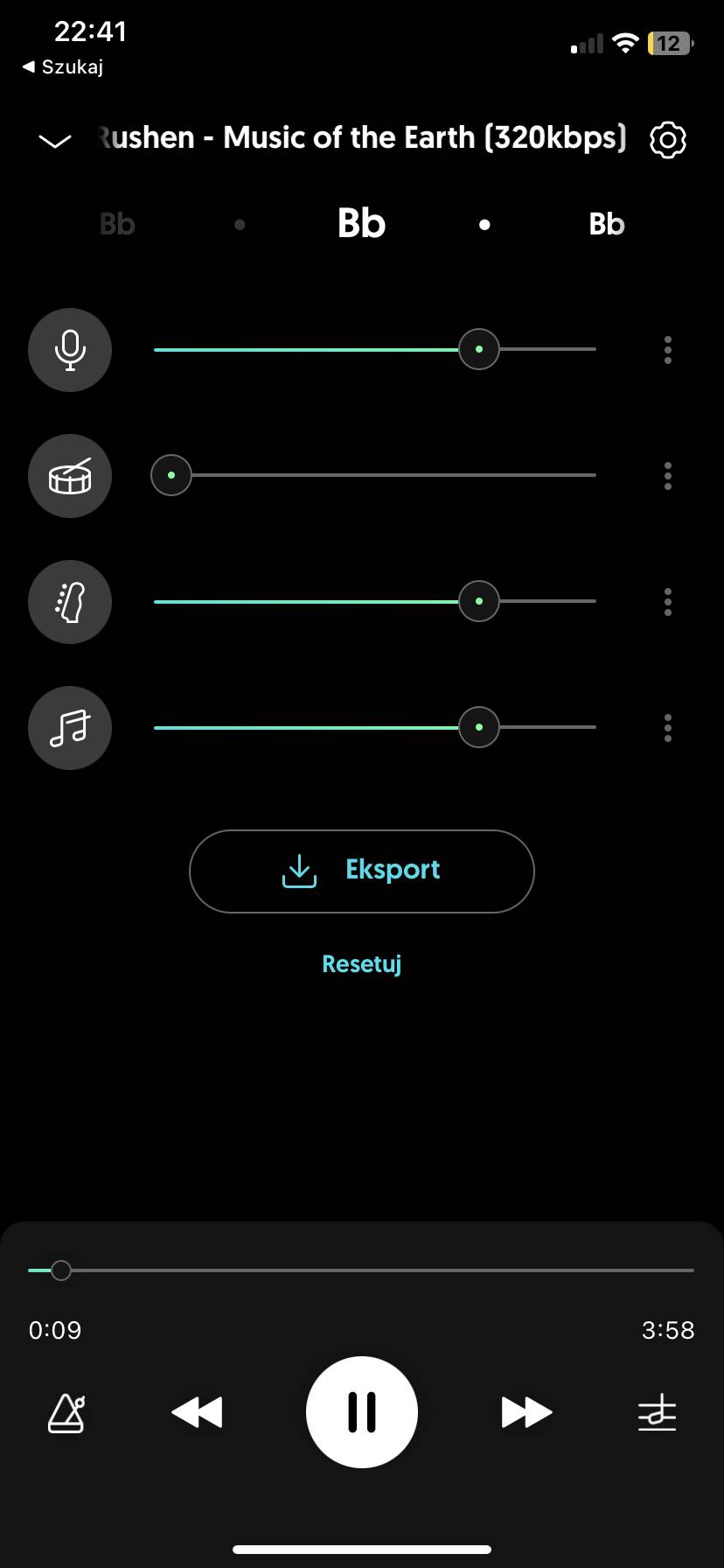This screenshot has height=1568, width=724.
Task: Tap the song progress bar
Action: tap(361, 1270)
